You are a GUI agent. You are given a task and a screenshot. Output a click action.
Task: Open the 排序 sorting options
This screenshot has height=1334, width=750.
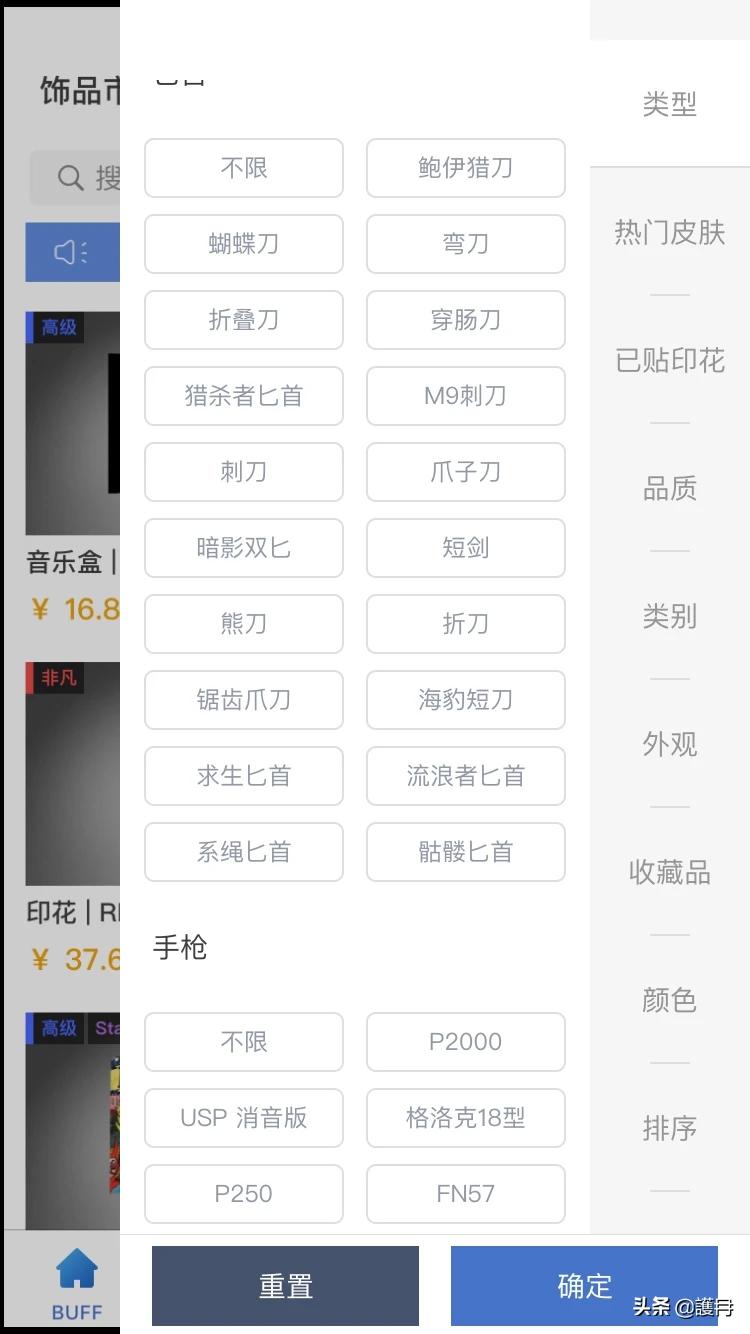pos(669,1128)
